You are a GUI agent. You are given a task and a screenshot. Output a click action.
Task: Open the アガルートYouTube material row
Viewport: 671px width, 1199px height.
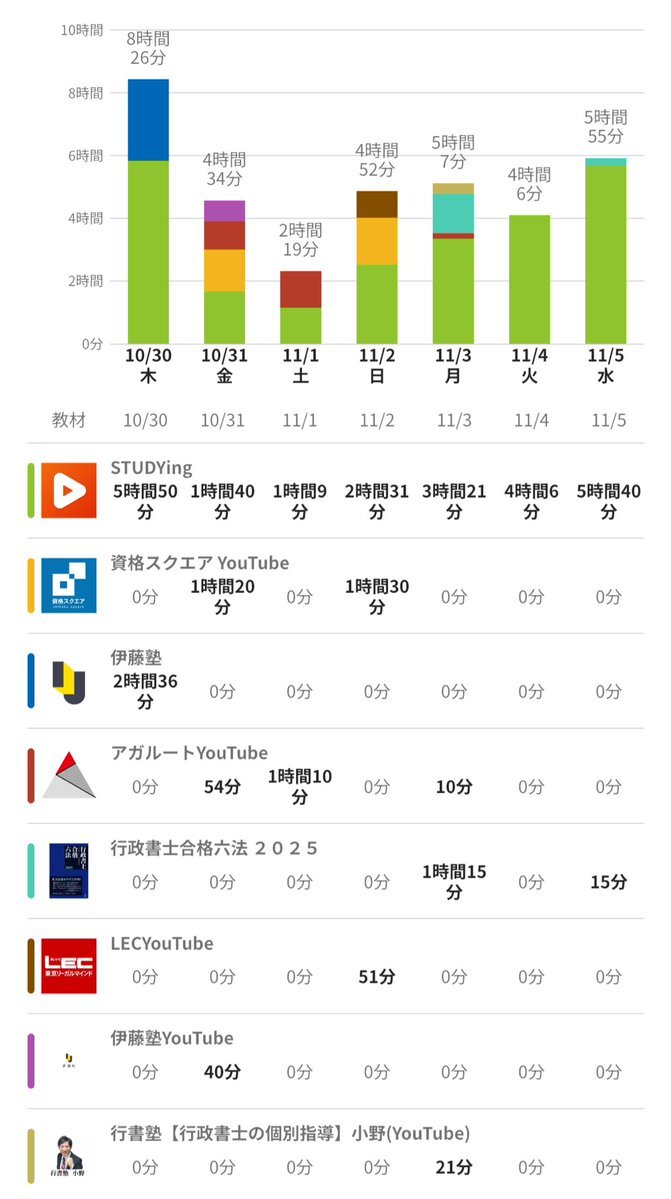[336, 775]
